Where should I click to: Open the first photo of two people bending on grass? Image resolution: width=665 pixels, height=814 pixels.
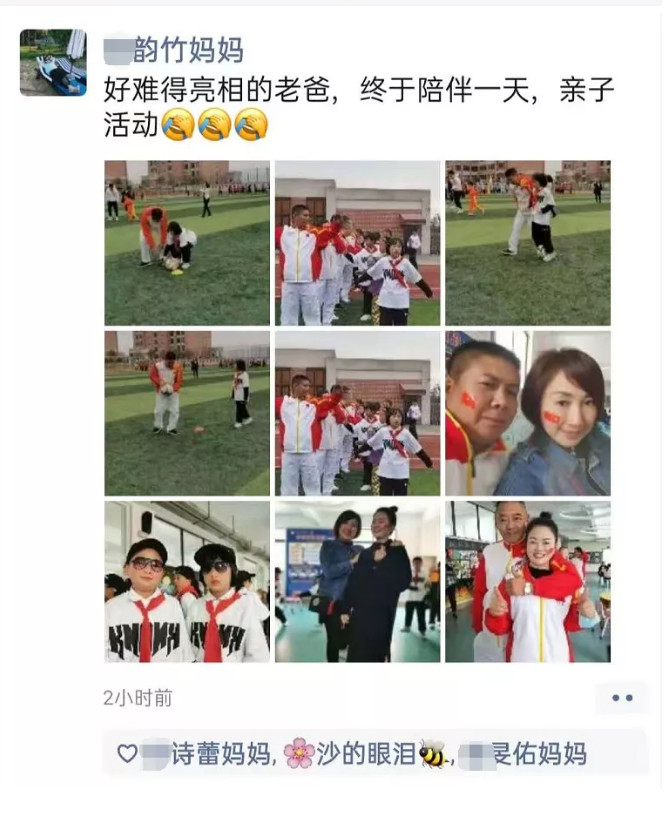coord(187,243)
